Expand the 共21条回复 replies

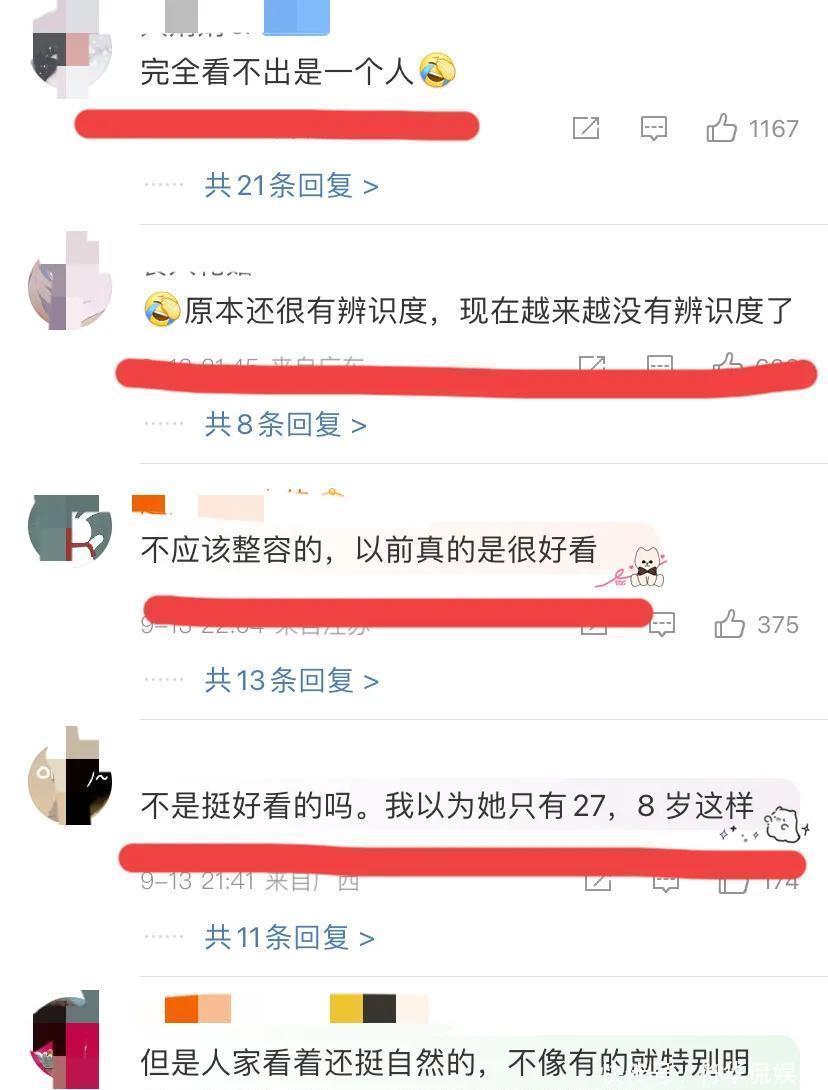[x=291, y=185]
